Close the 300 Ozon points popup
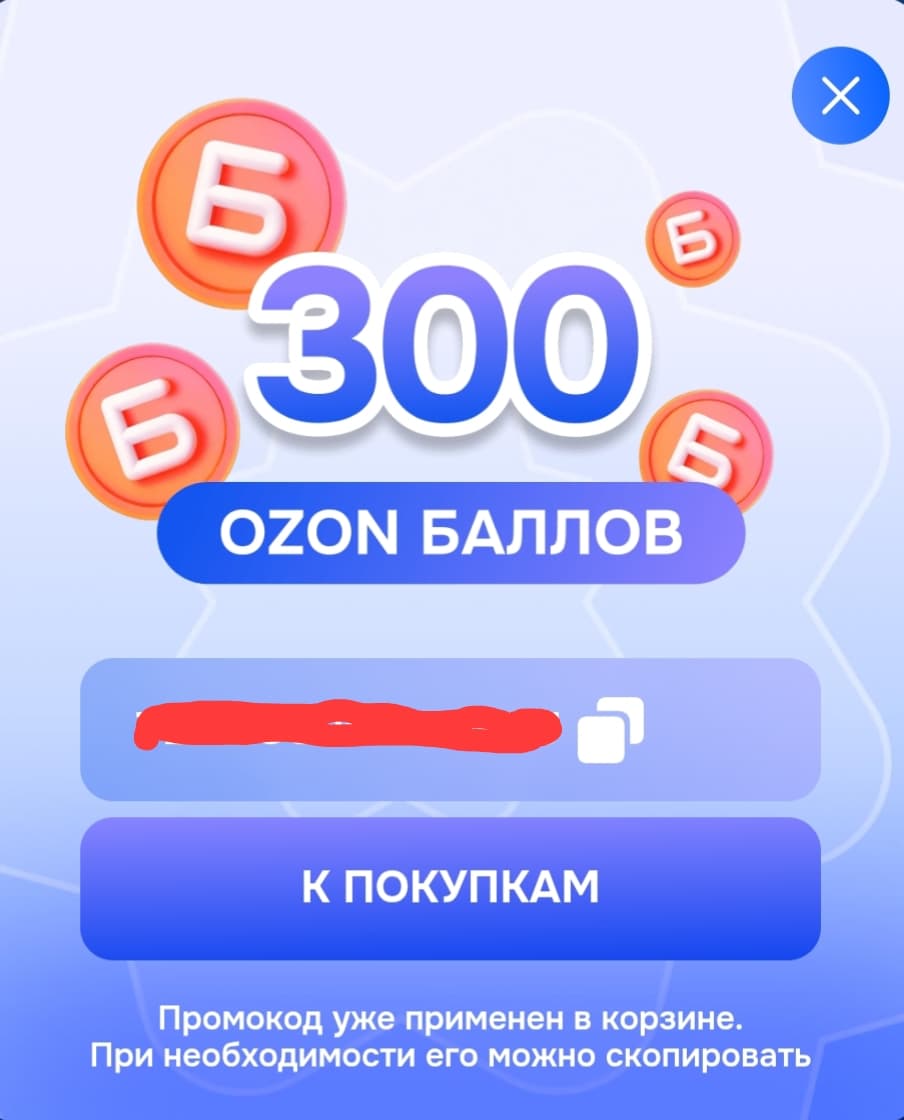904x1120 pixels. [x=840, y=96]
